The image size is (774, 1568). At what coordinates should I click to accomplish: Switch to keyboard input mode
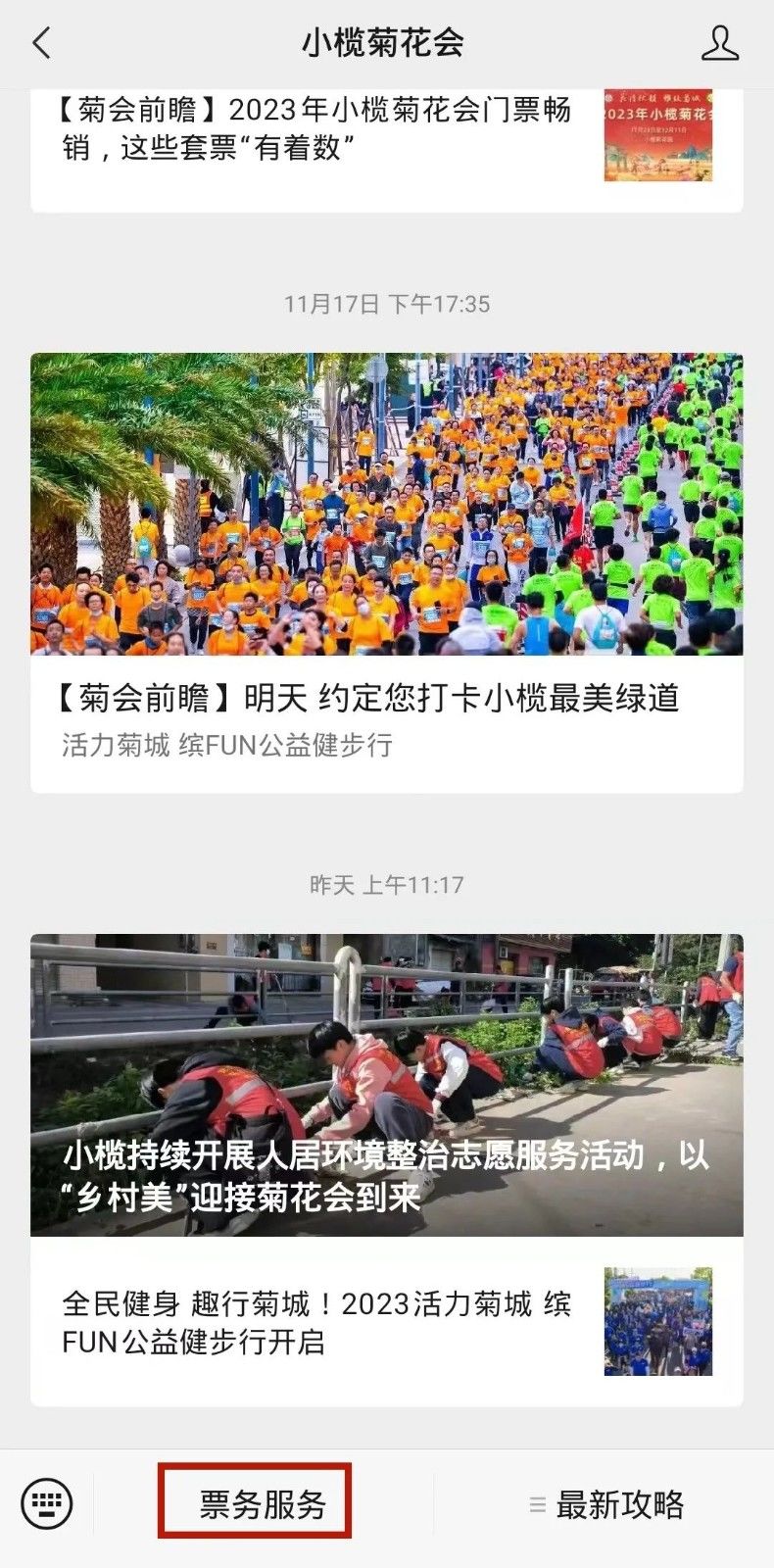tap(46, 1503)
